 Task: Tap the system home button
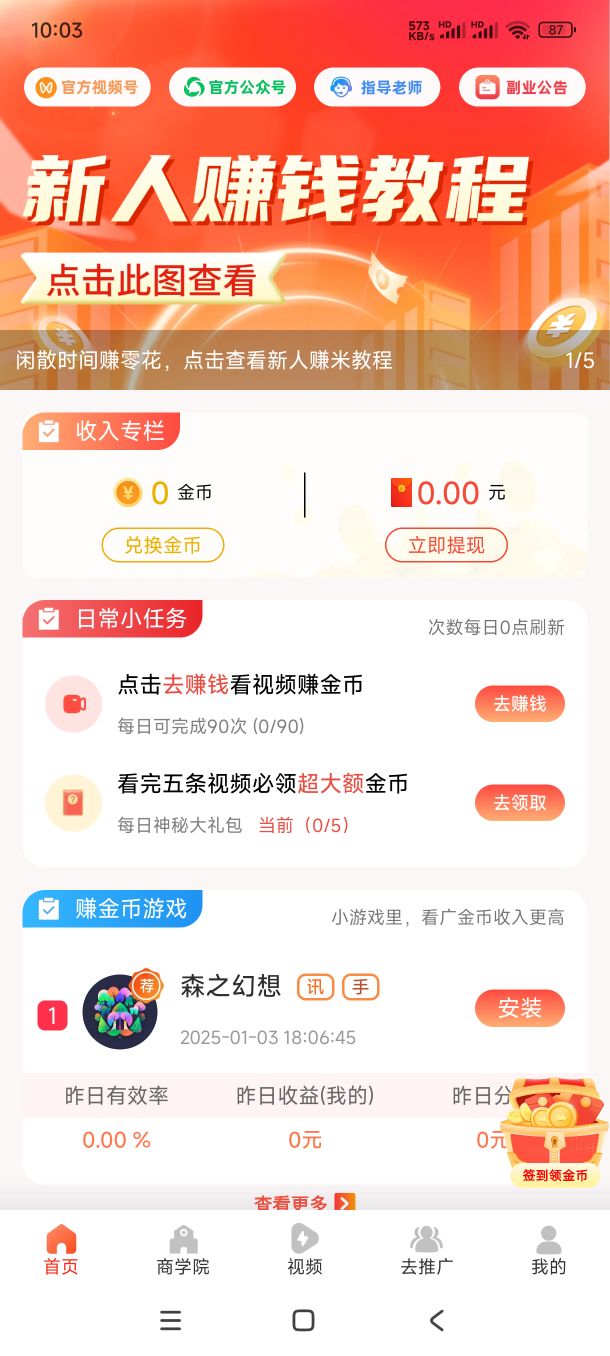pyautogui.click(x=304, y=1320)
